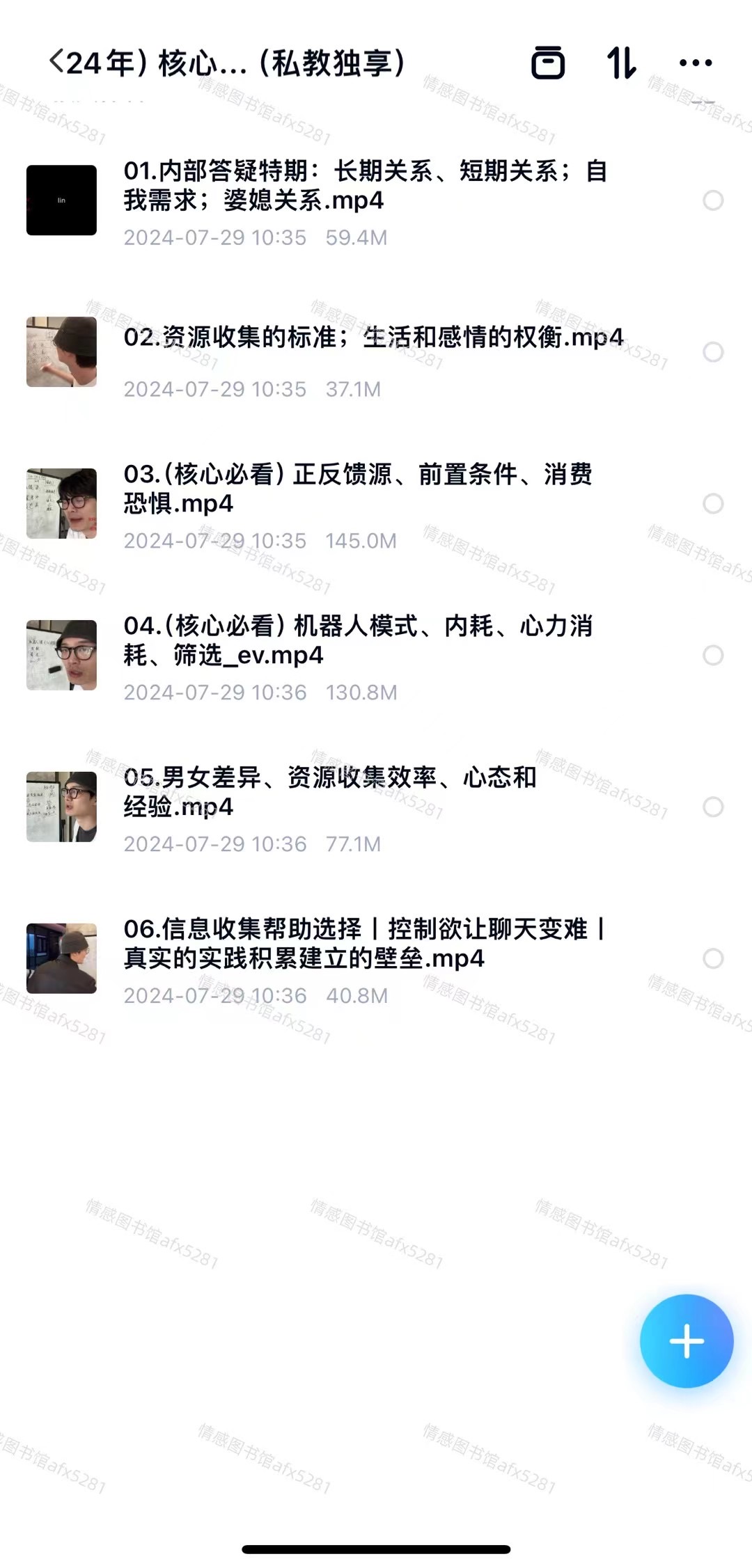Tick the circle for 02.资源收集的标准

coord(713,352)
